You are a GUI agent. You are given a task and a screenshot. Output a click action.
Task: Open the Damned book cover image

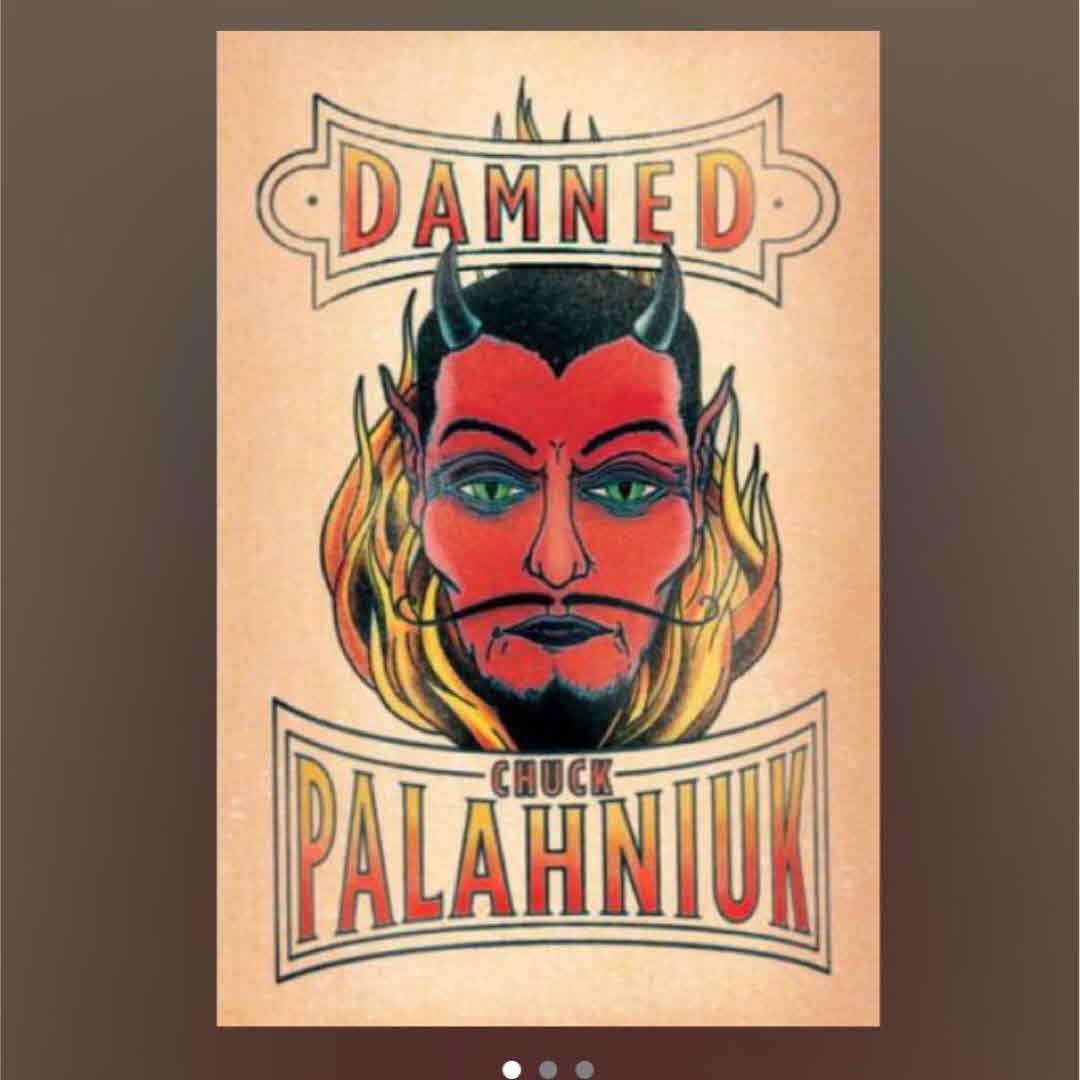click(548, 528)
